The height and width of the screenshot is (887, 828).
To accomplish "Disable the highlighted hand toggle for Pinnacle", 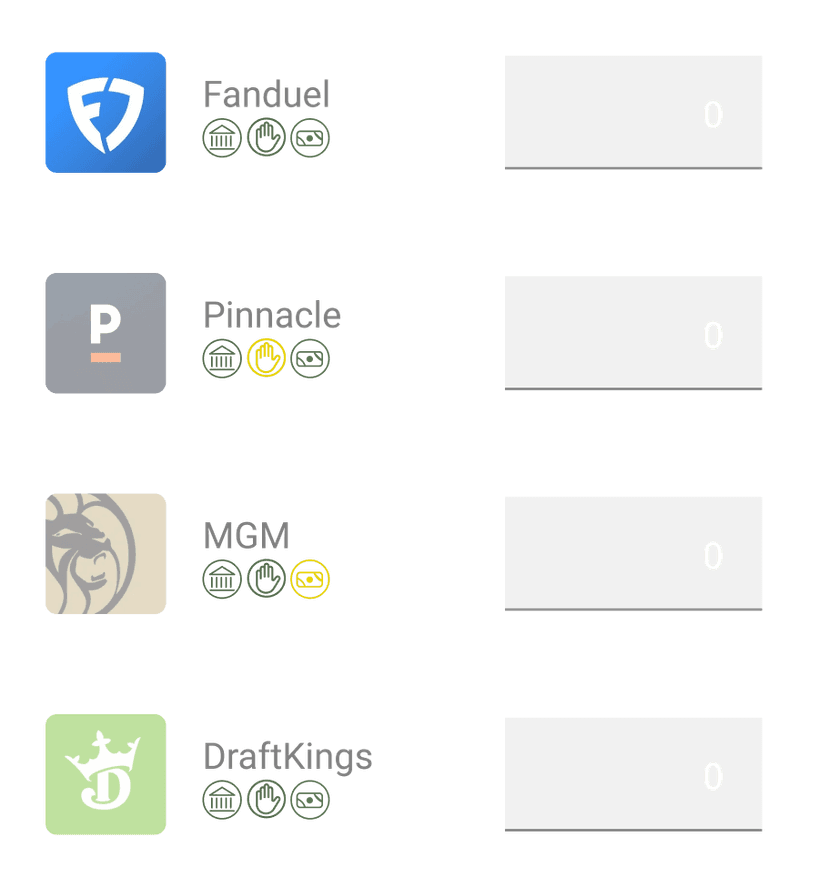I will point(266,358).
